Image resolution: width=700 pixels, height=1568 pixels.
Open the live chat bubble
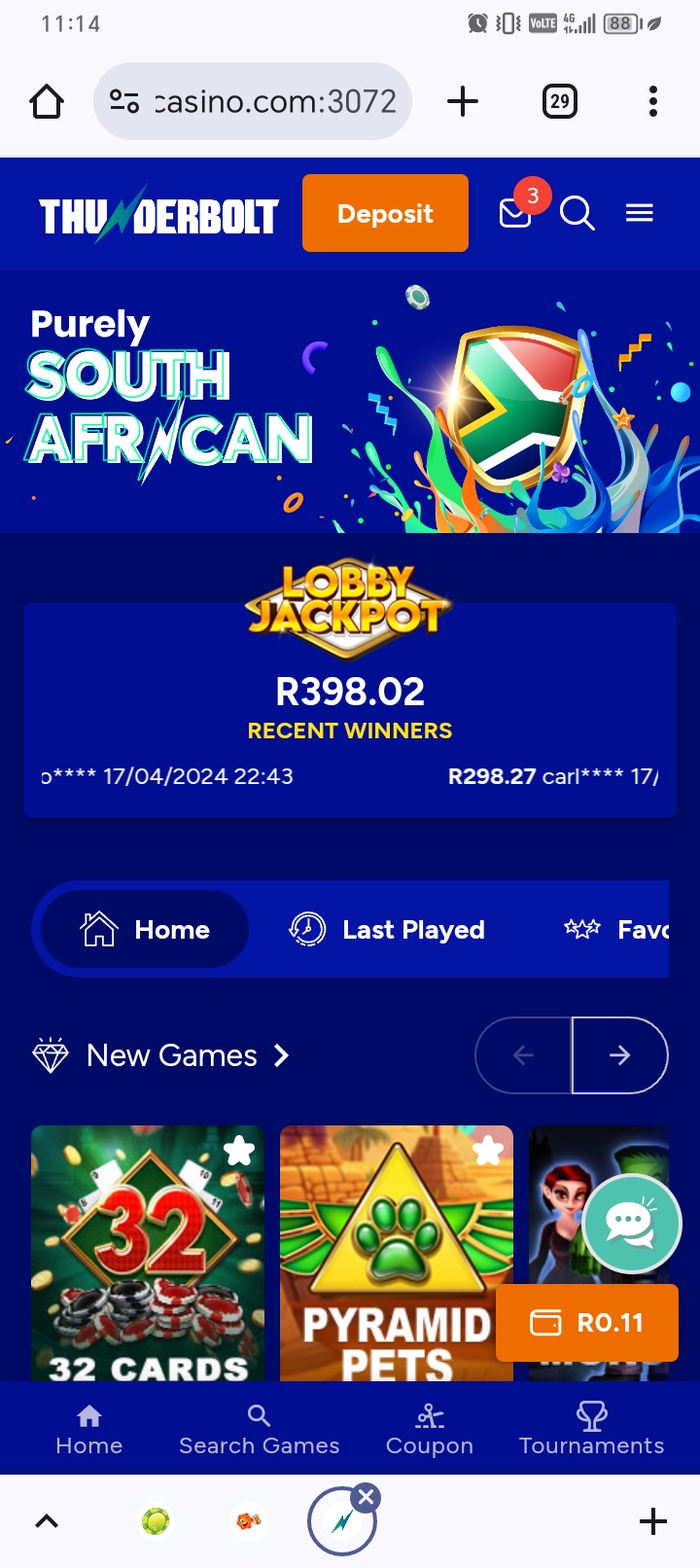click(632, 1224)
